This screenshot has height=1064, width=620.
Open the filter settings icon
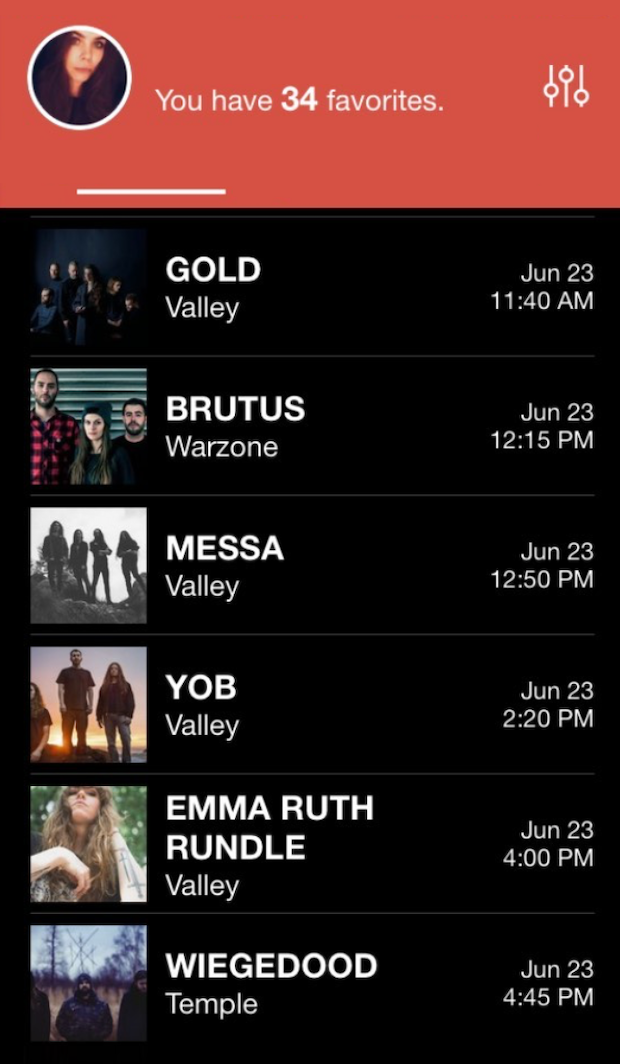coord(566,87)
